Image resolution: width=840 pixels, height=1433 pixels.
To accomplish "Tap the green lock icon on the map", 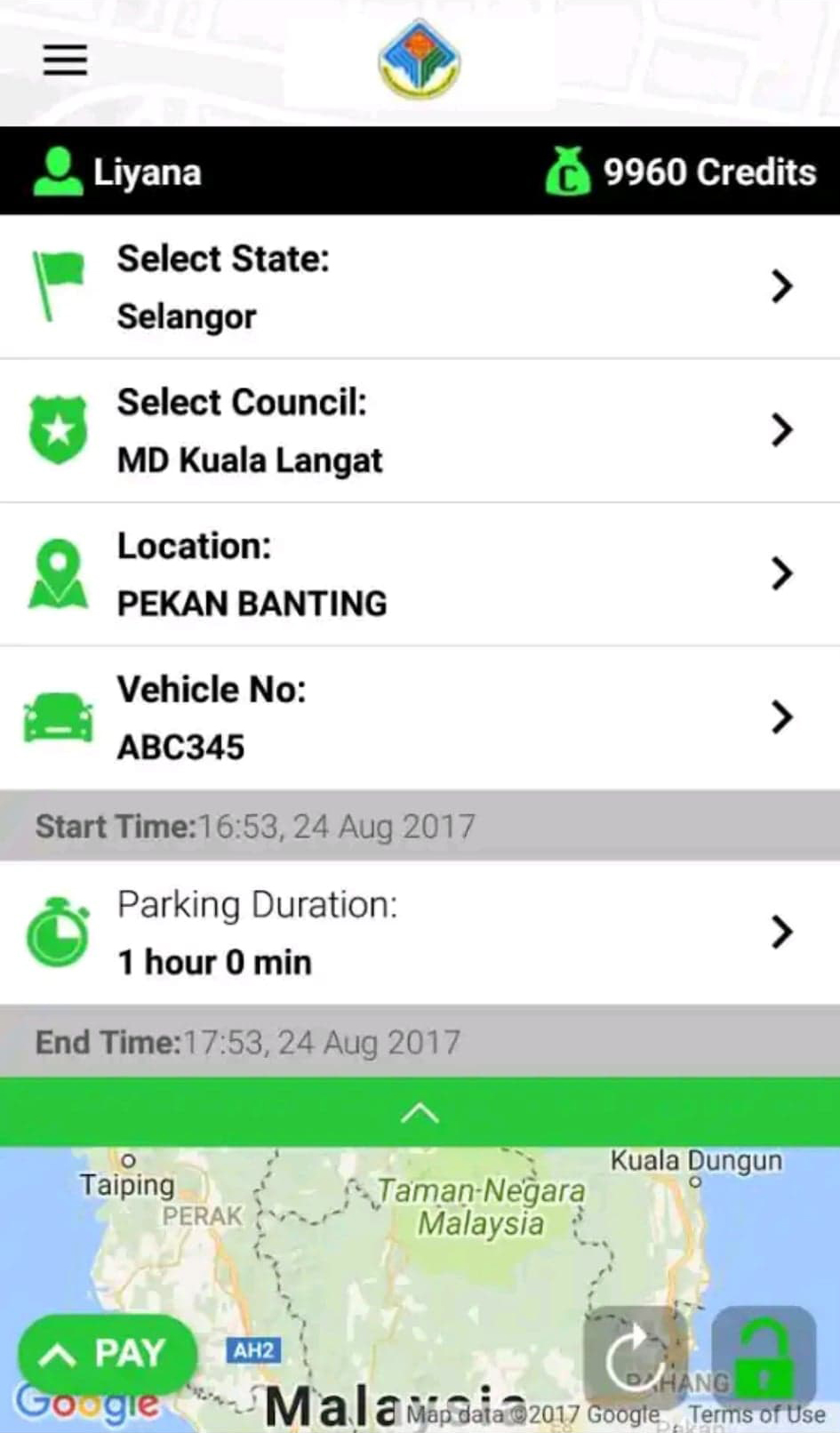I will [x=764, y=1358].
